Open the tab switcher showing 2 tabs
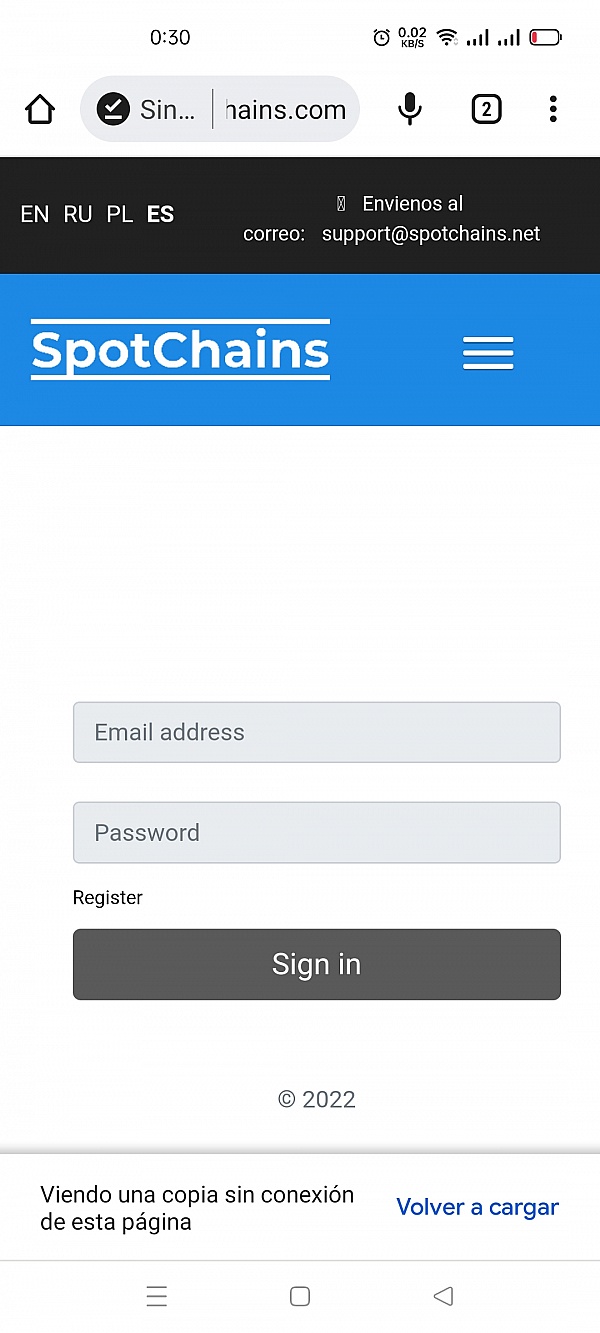The width and height of the screenshot is (600, 1333). coord(486,109)
